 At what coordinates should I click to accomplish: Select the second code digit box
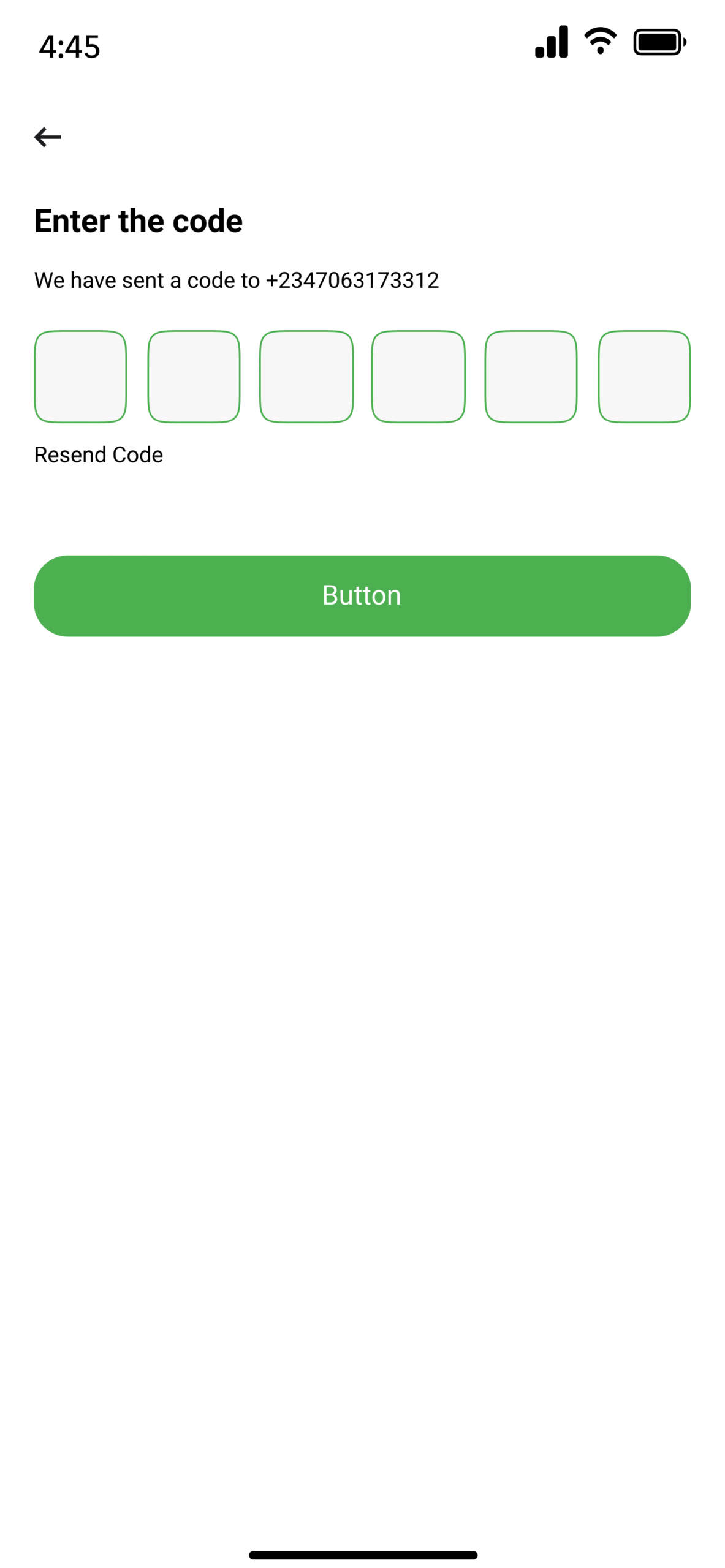[194, 376]
